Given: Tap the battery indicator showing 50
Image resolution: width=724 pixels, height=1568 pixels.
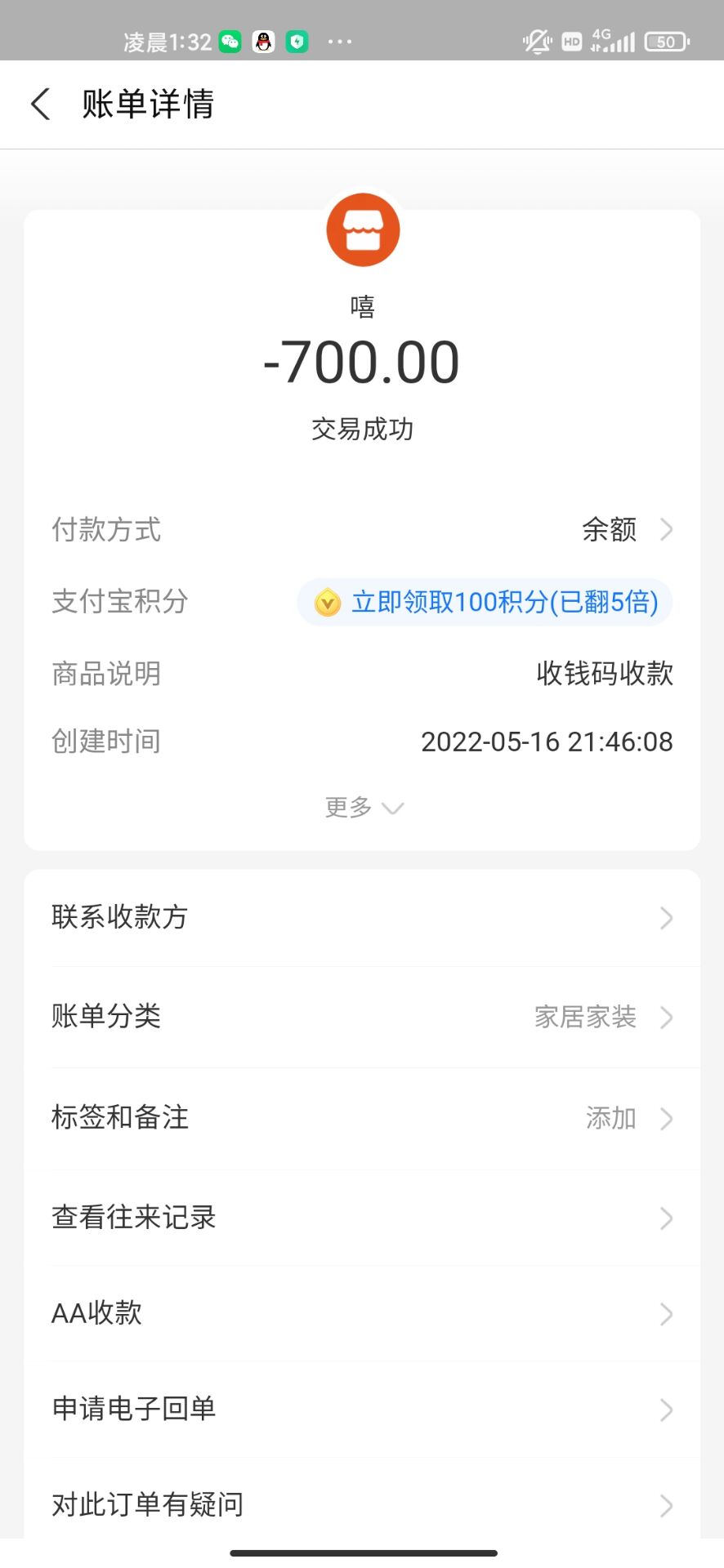Looking at the screenshot, I should (x=666, y=41).
